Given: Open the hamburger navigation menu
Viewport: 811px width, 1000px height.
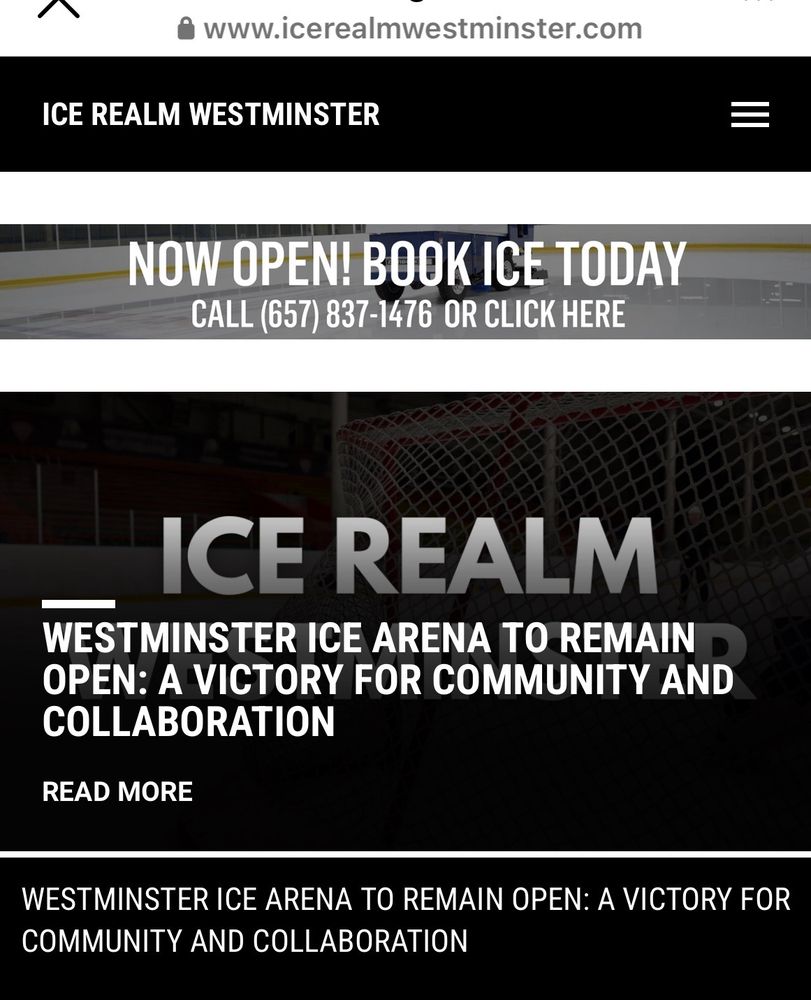Looking at the screenshot, I should click(x=749, y=115).
